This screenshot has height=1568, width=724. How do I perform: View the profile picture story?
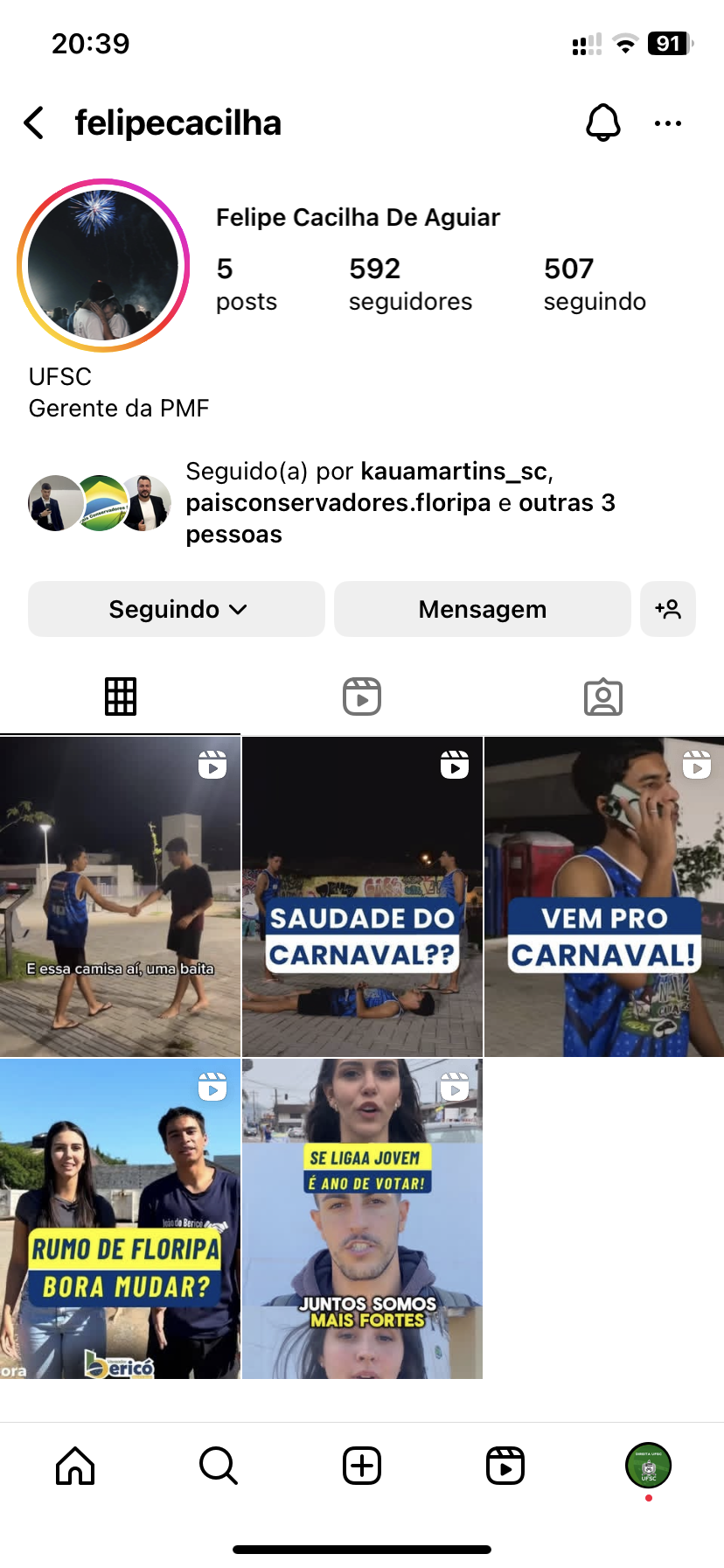pos(103,265)
